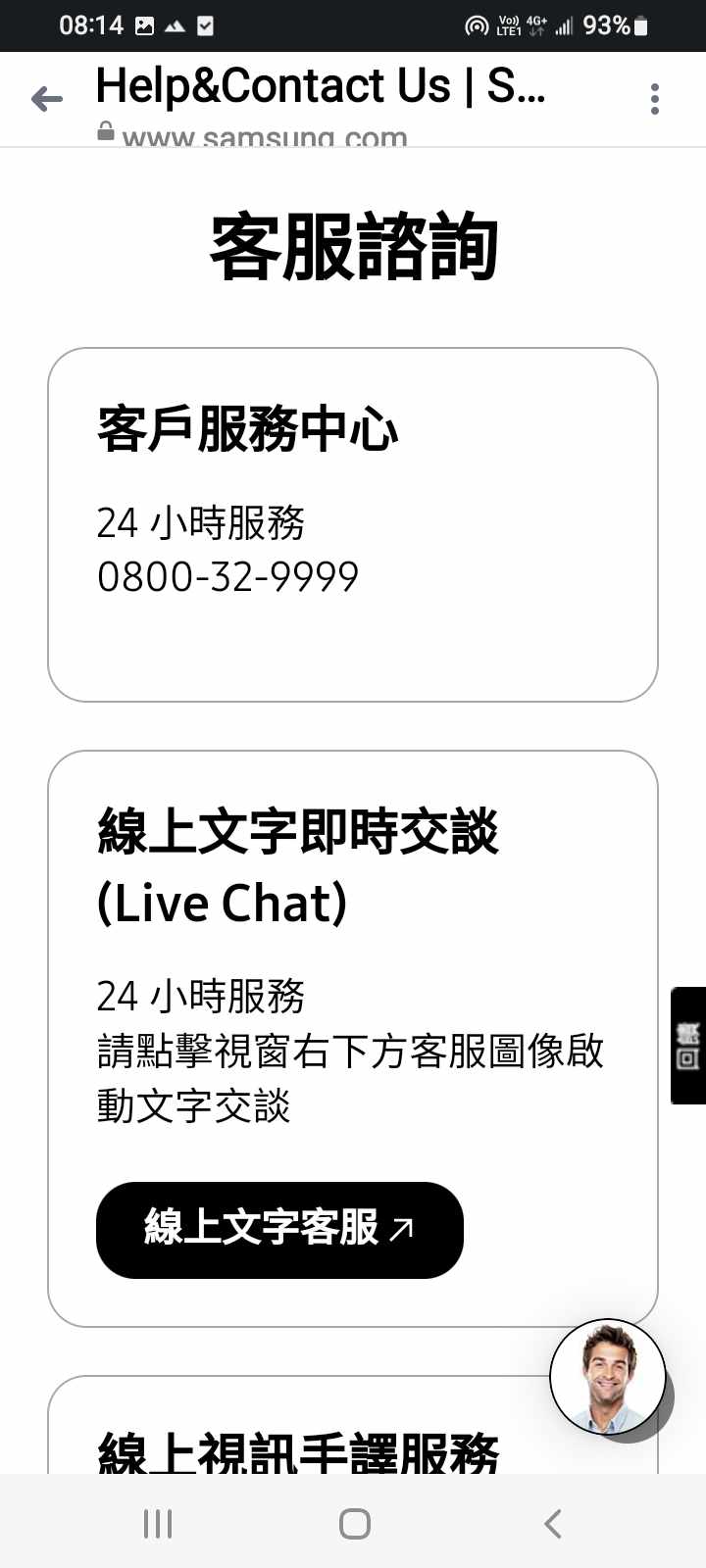The height and width of the screenshot is (1568, 706).
Task: Tap the 線上文字客服 button
Action: tap(279, 1229)
